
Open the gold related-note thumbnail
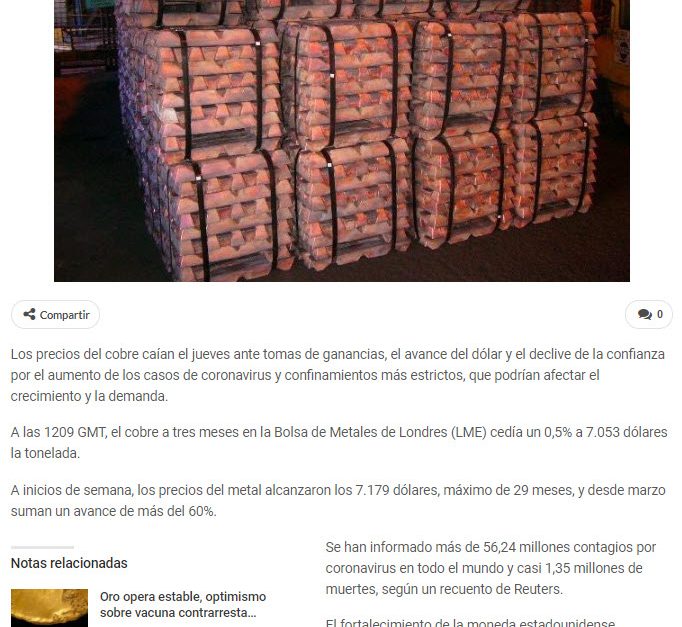[x=50, y=608]
